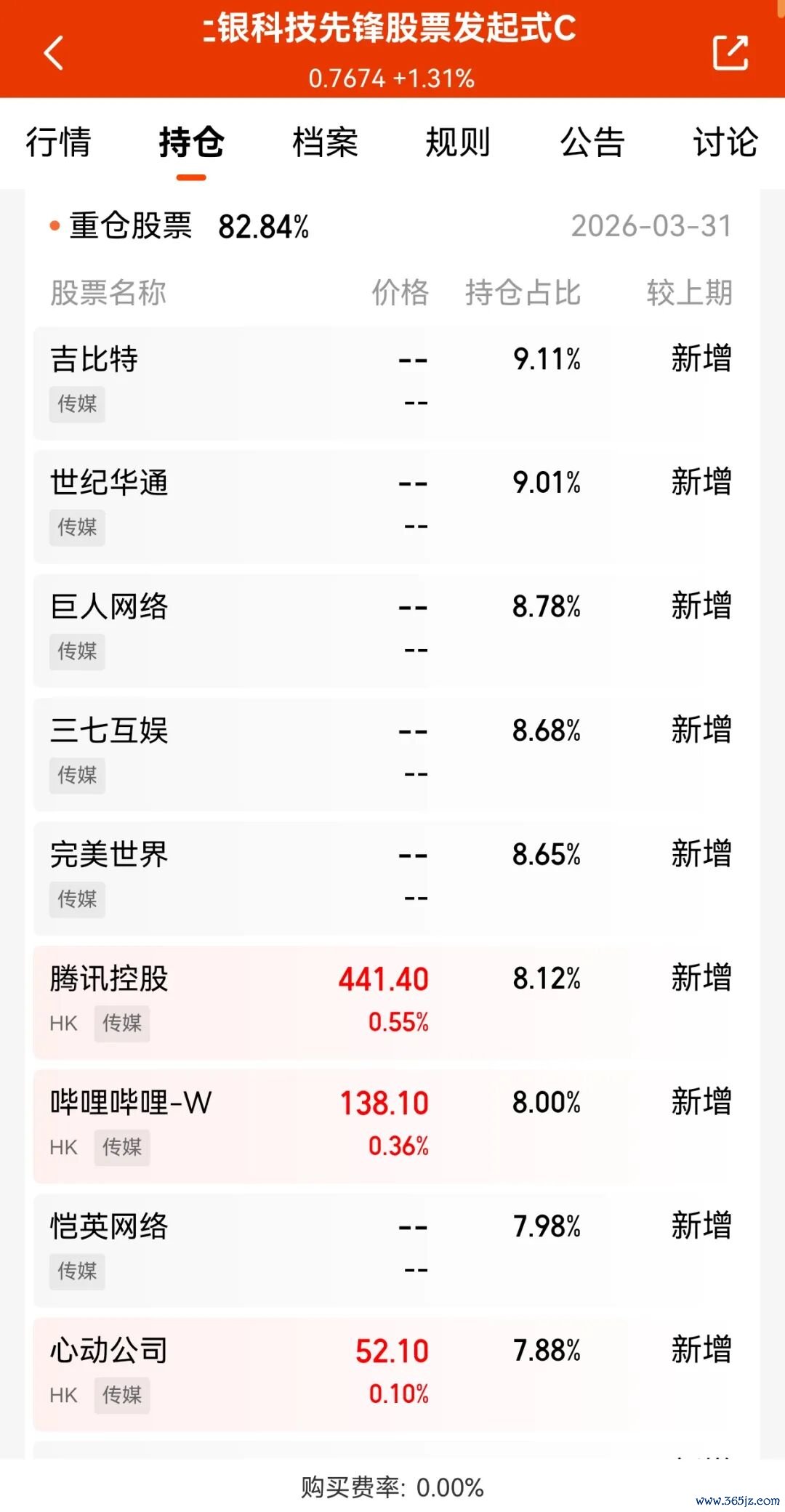The height and width of the screenshot is (1512, 785).
Task: Open the 世纪华通 stock row
Action: (x=392, y=507)
